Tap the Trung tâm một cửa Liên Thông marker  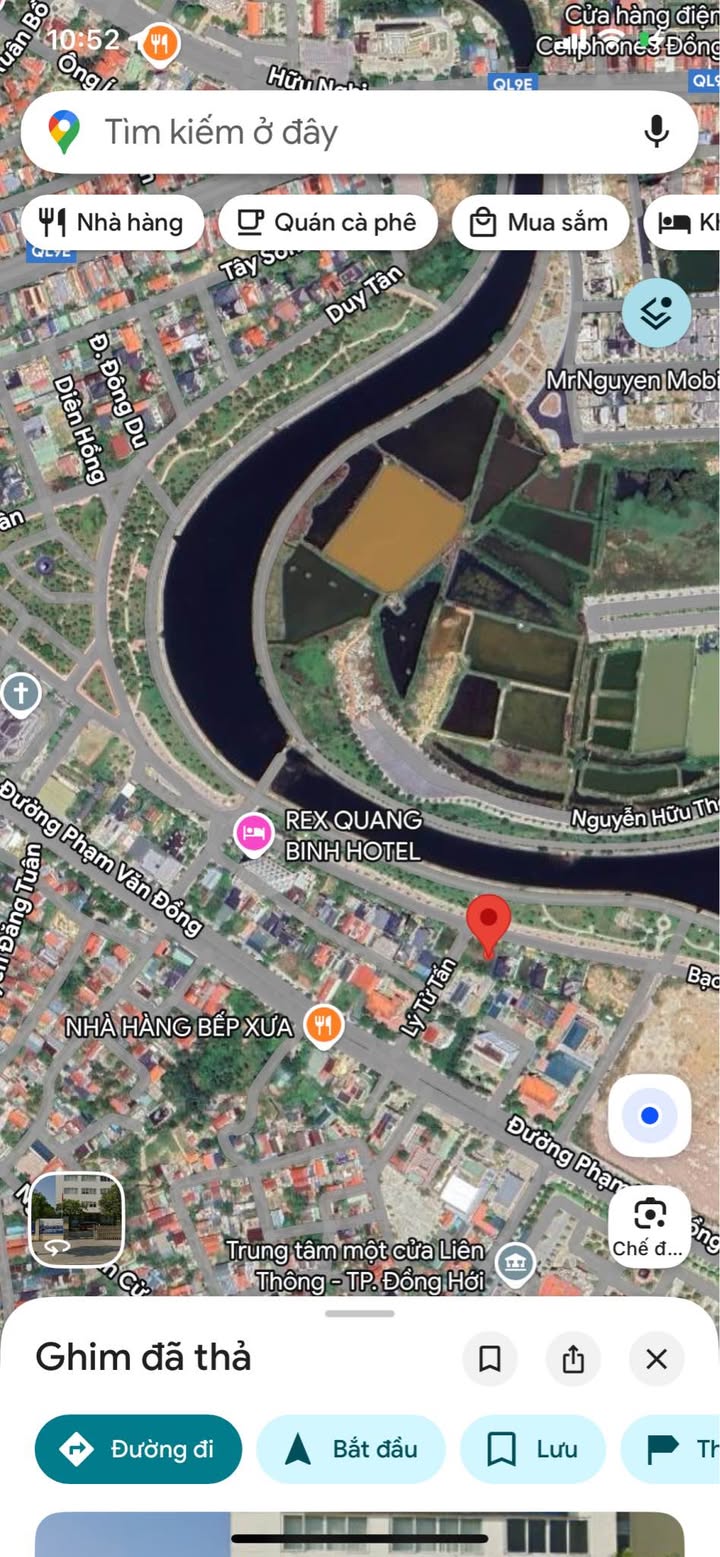point(515,1263)
